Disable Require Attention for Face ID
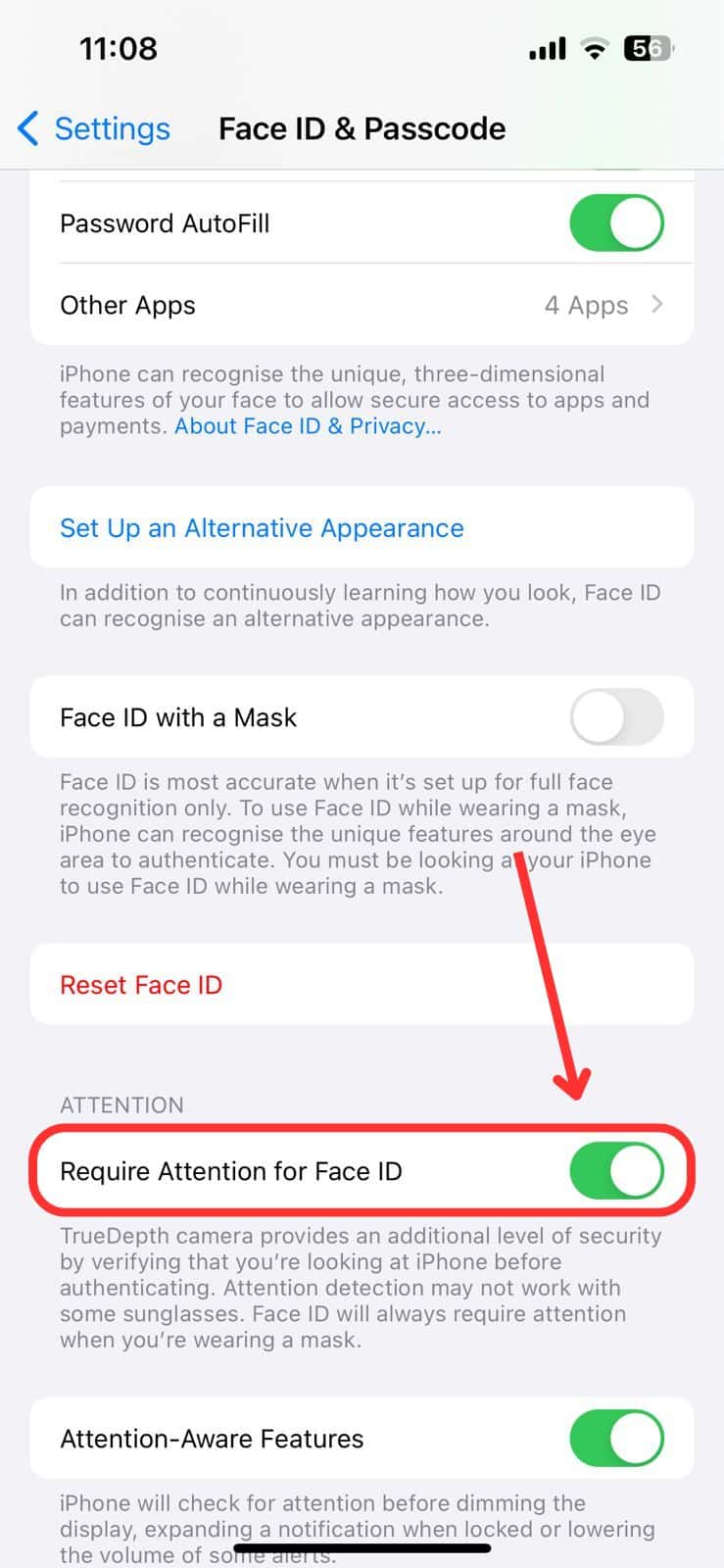The height and width of the screenshot is (1568, 724). click(616, 1171)
